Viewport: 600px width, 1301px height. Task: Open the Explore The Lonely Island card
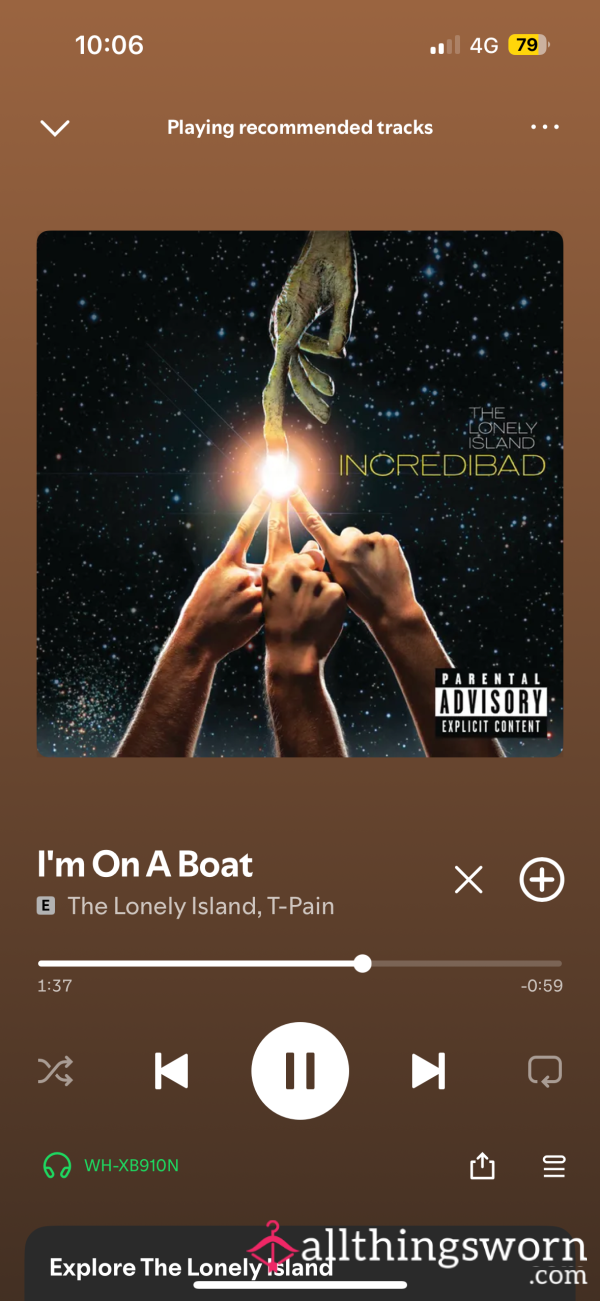(x=300, y=1264)
